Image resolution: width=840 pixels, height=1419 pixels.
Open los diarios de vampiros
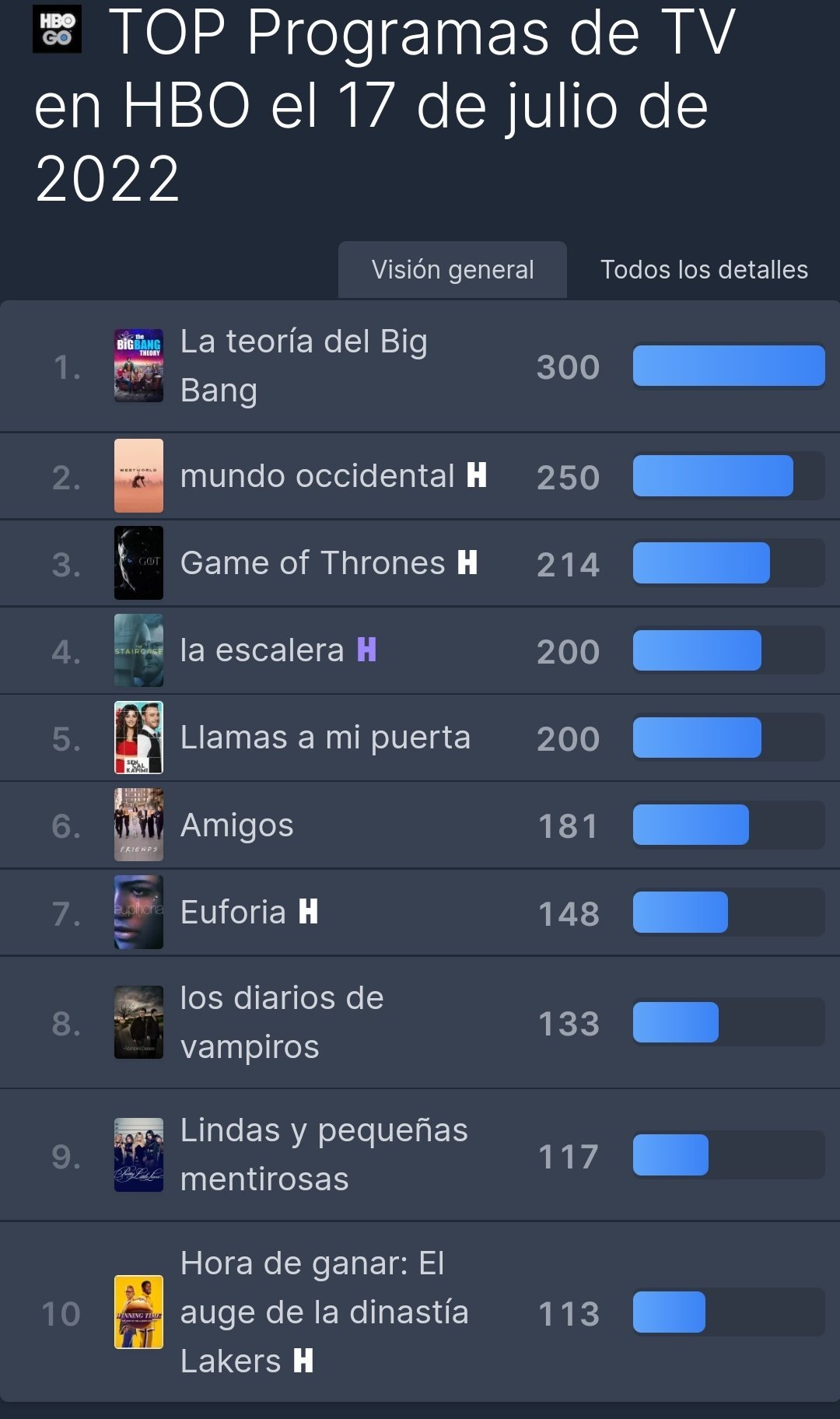(282, 1022)
